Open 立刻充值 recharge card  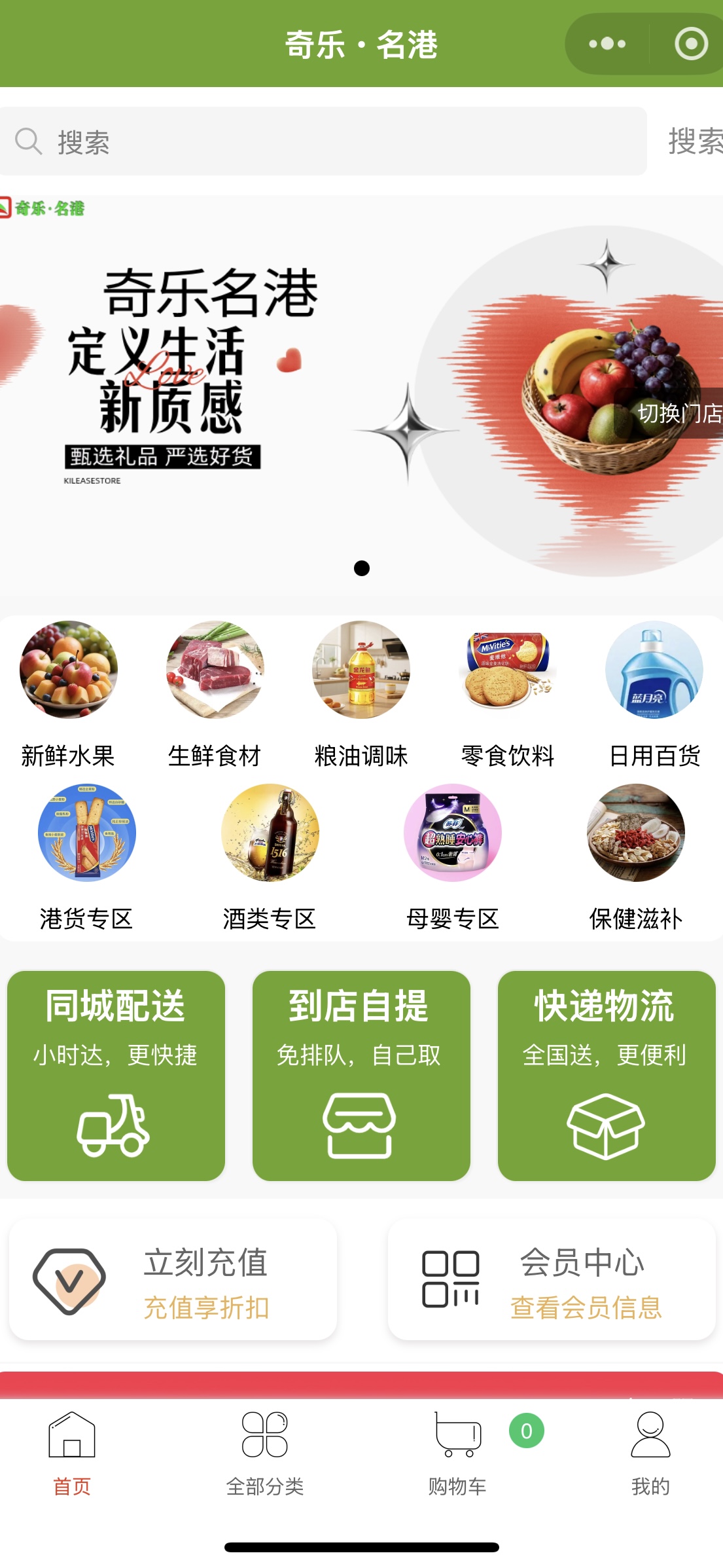[173, 1279]
